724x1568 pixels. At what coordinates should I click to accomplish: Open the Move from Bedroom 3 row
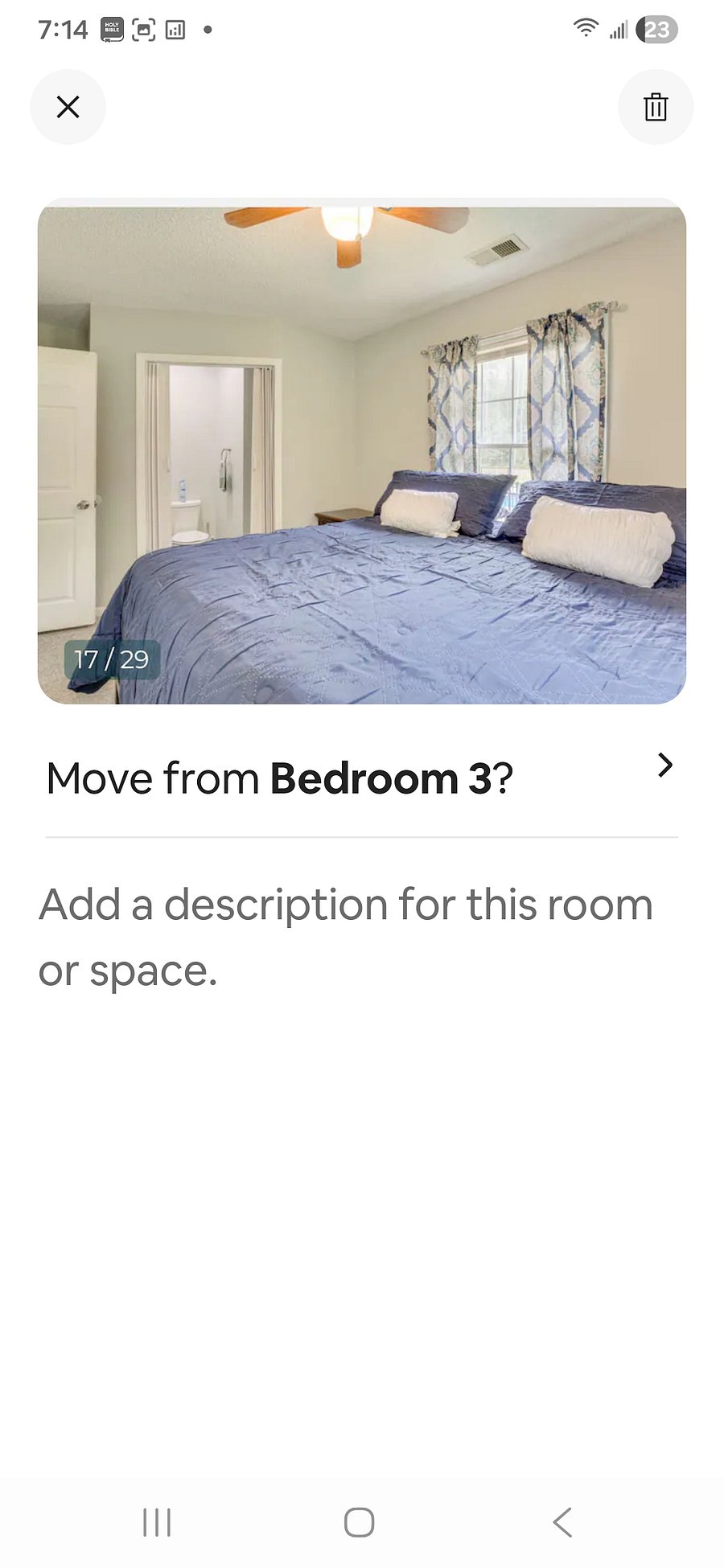(x=361, y=778)
